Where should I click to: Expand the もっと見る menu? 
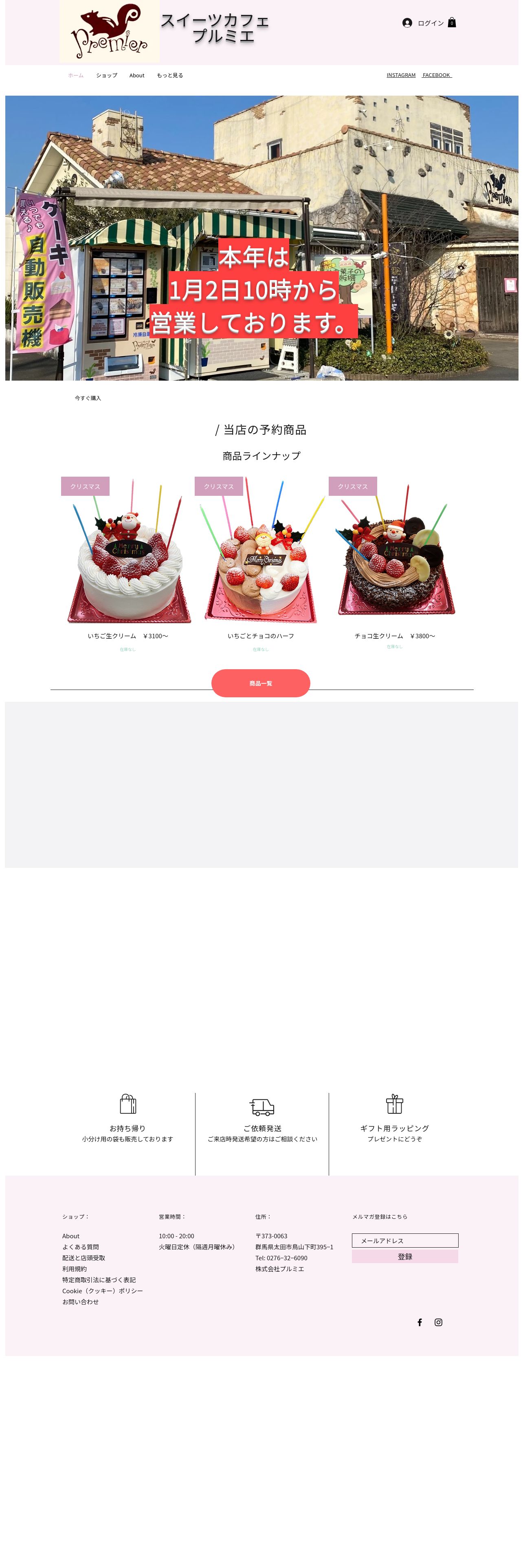(170, 75)
